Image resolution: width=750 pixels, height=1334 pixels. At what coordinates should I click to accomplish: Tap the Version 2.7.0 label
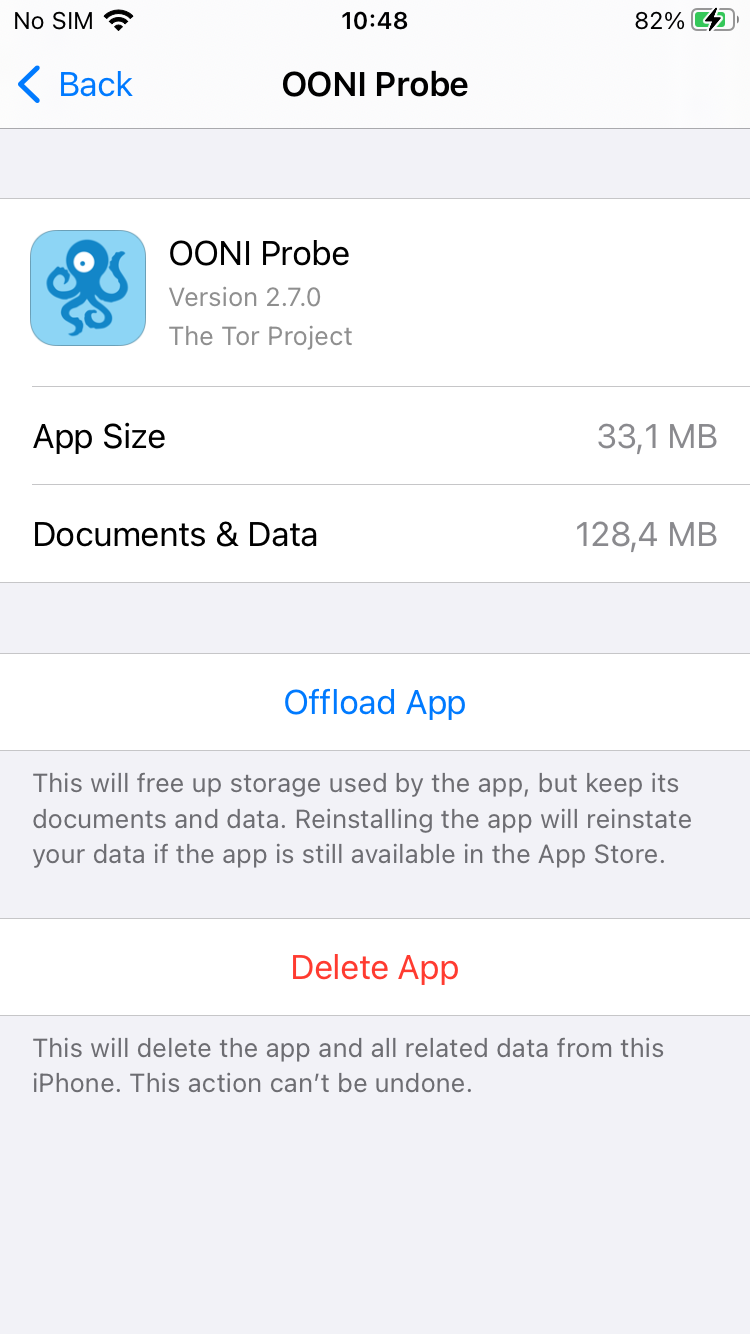click(x=245, y=297)
